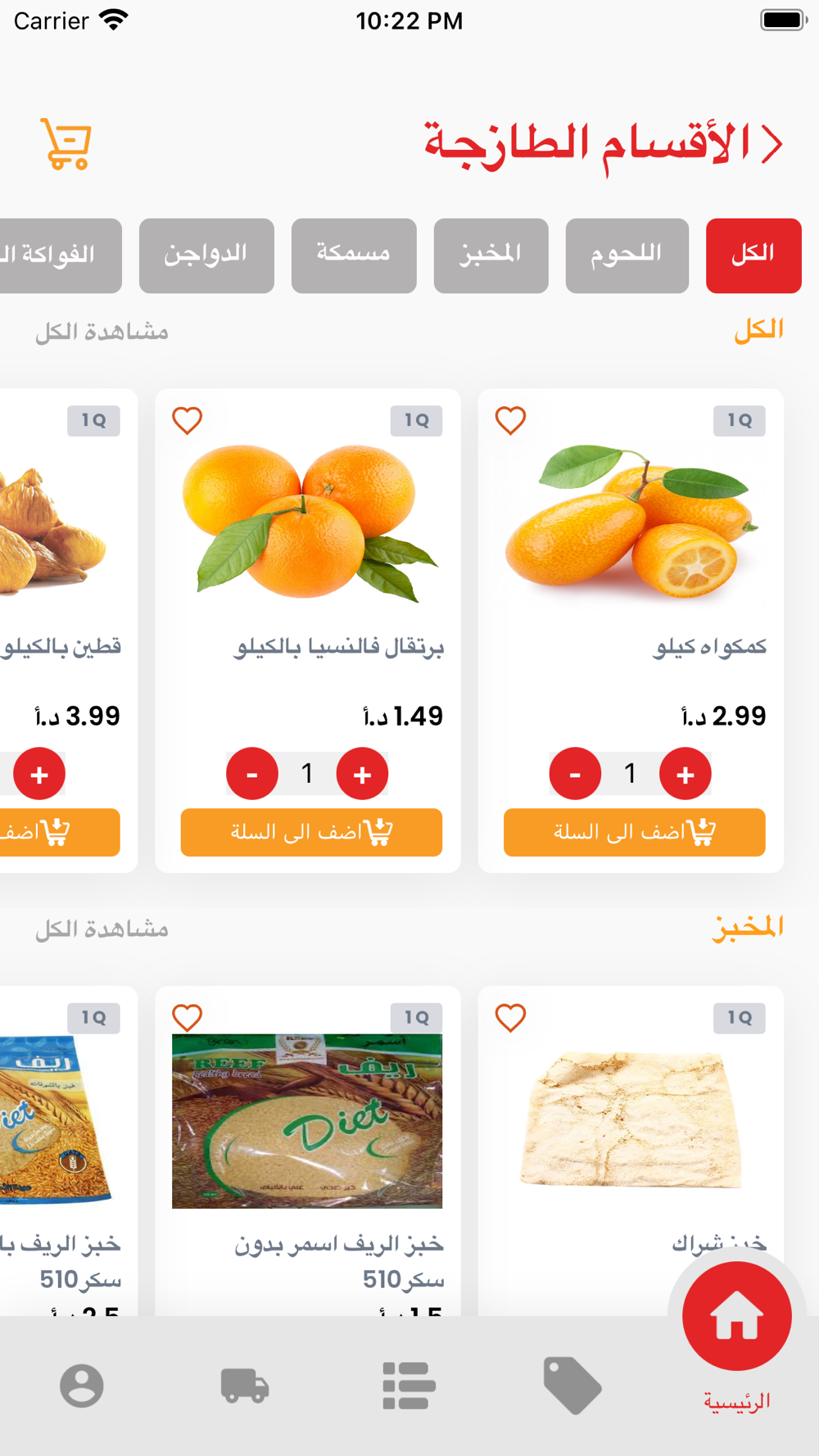
Task: Select the المخبز category chip
Action: click(491, 255)
